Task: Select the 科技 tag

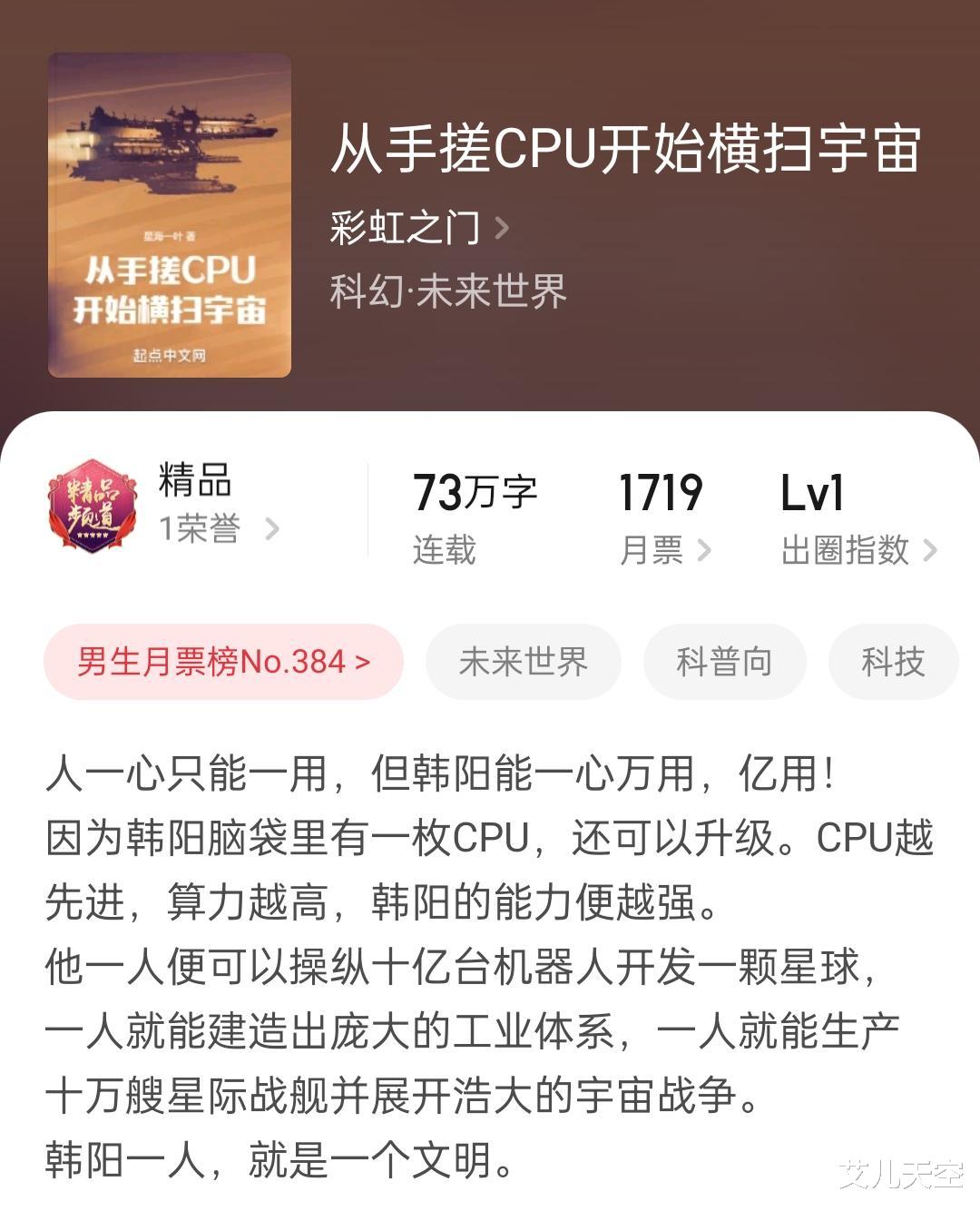Action: (x=894, y=662)
